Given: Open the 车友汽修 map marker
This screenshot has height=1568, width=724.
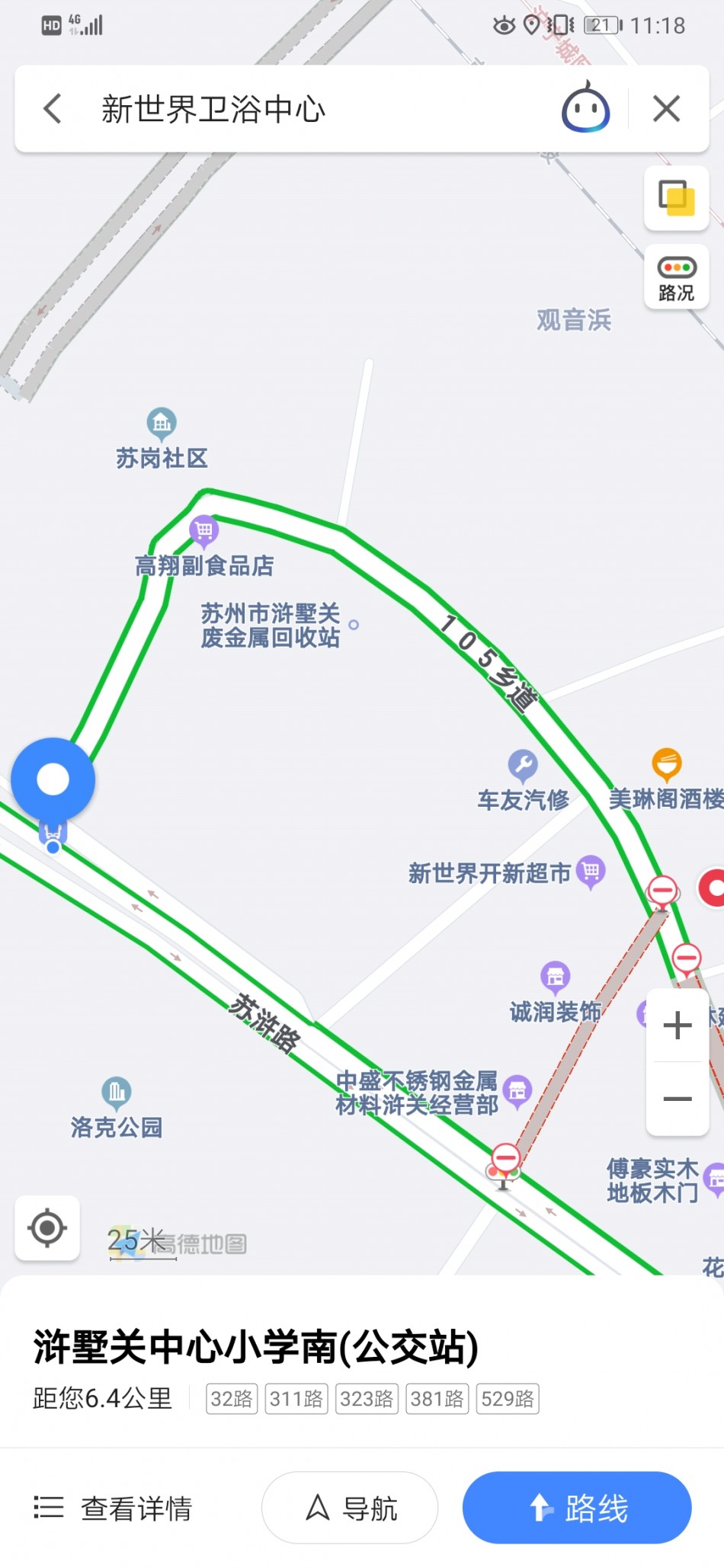Looking at the screenshot, I should (523, 765).
